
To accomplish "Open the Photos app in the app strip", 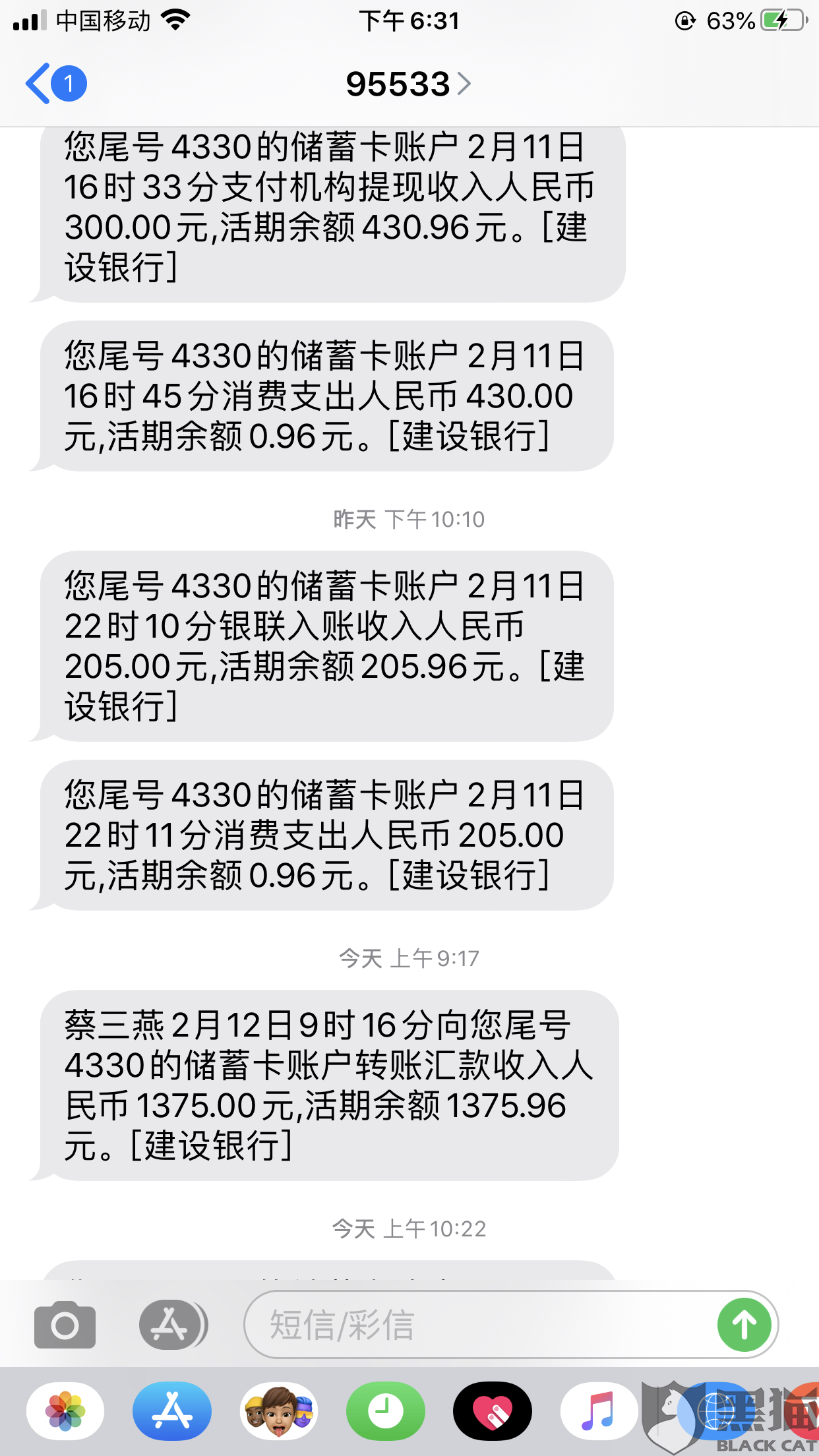I will click(x=65, y=1411).
